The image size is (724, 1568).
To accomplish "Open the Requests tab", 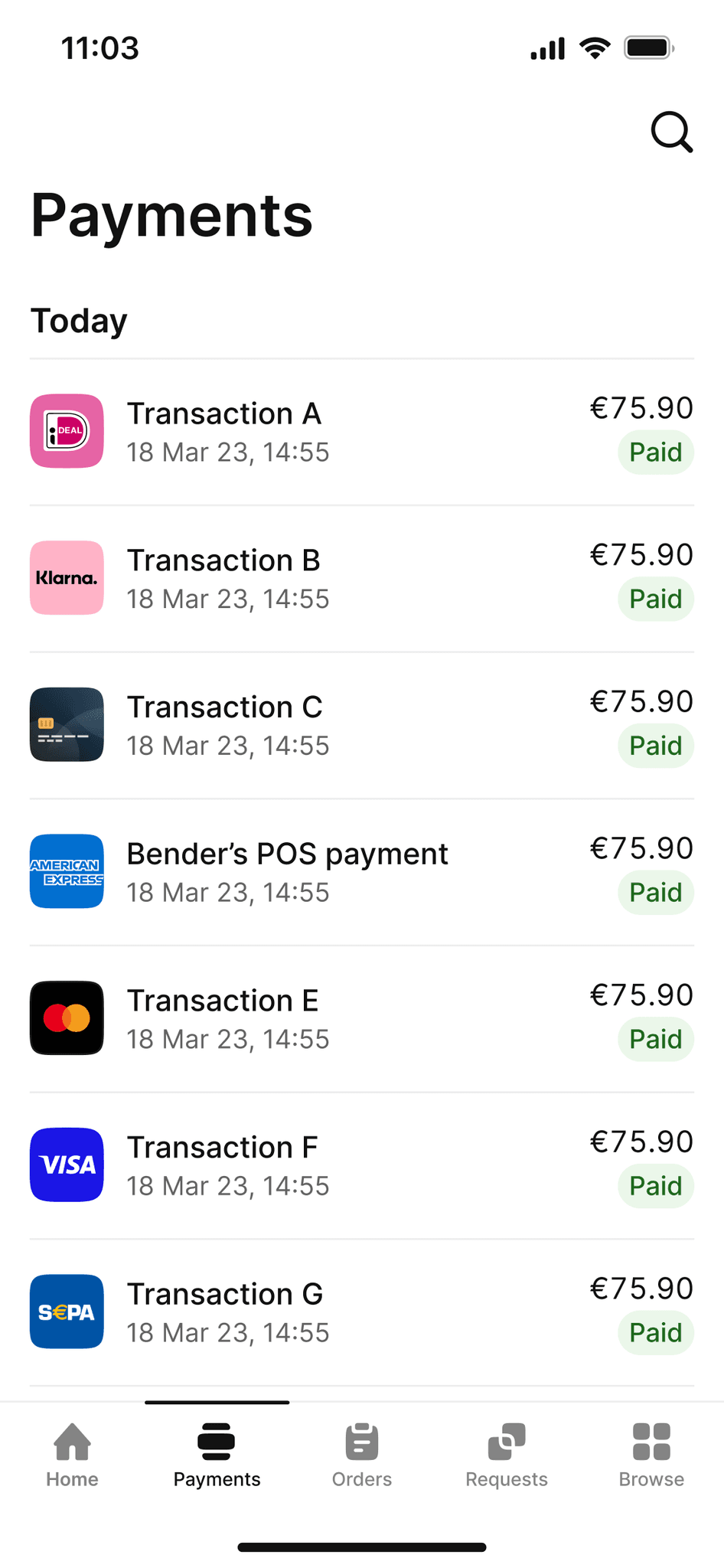I will point(507,1455).
